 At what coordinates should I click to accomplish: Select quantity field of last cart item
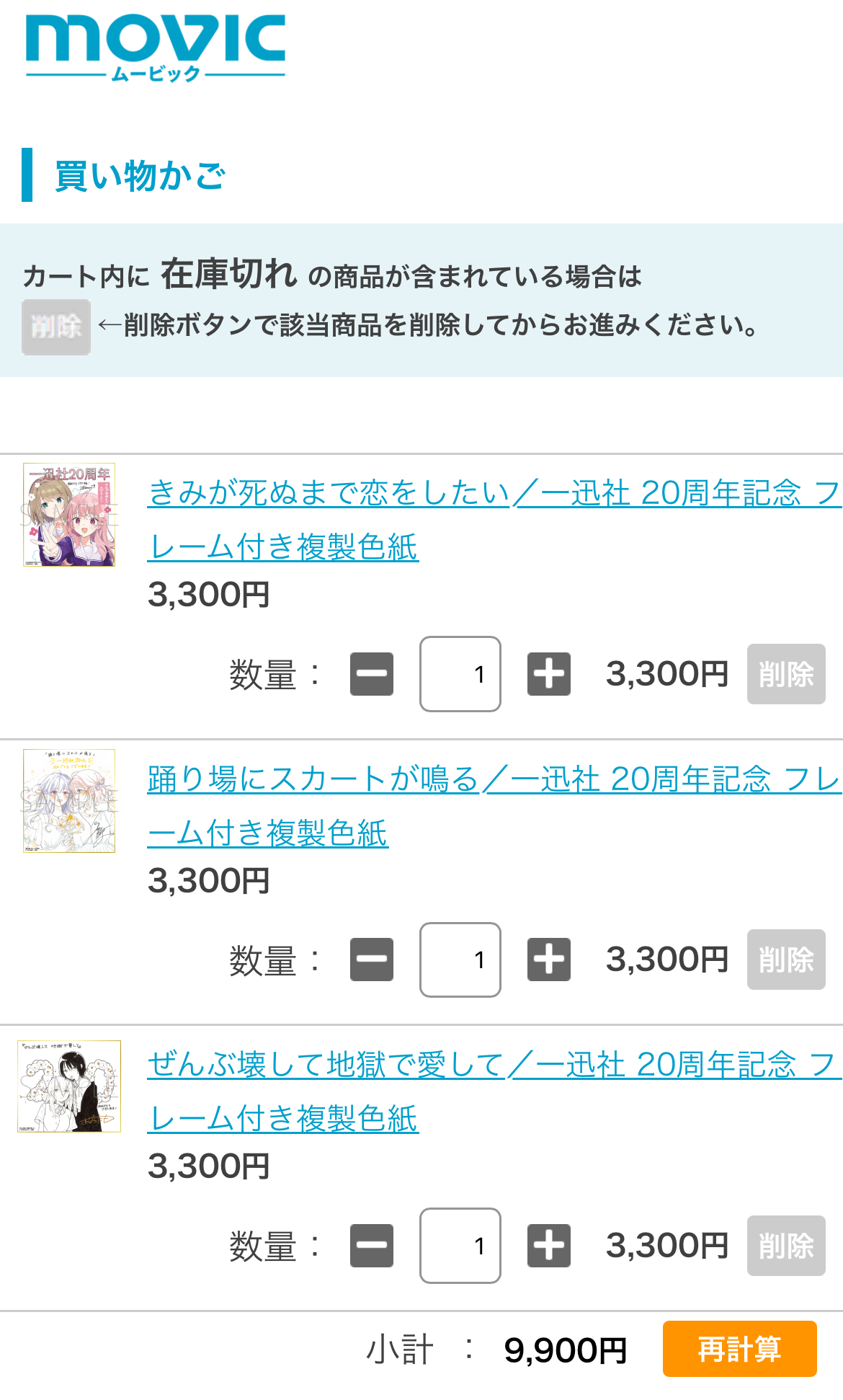point(460,1245)
